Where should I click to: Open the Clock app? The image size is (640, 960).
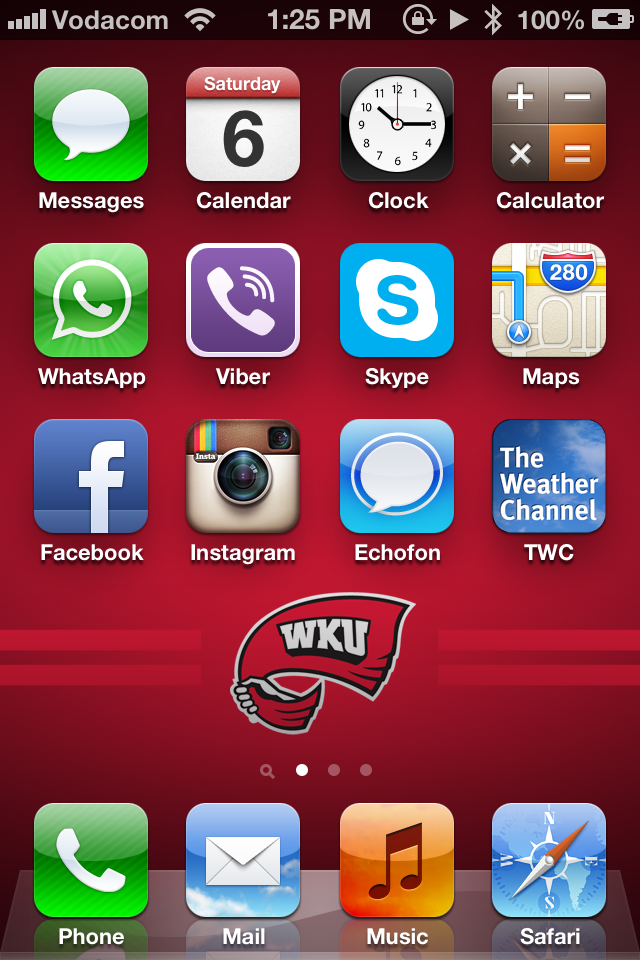click(397, 124)
